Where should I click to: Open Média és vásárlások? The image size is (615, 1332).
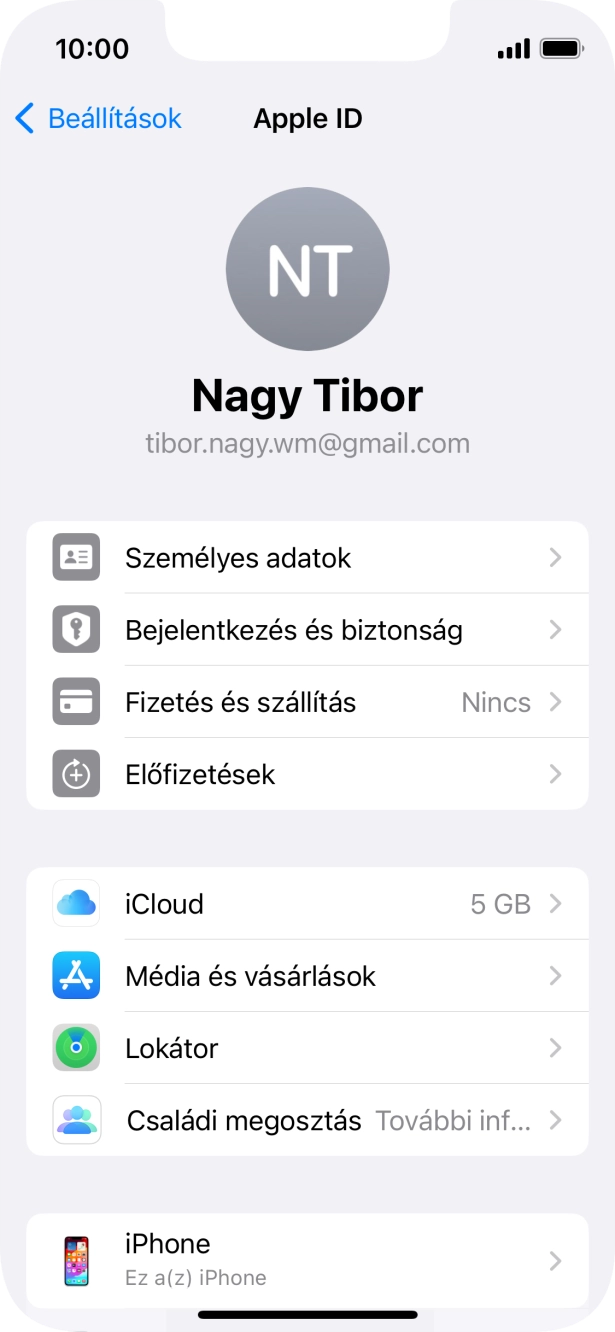(x=307, y=976)
